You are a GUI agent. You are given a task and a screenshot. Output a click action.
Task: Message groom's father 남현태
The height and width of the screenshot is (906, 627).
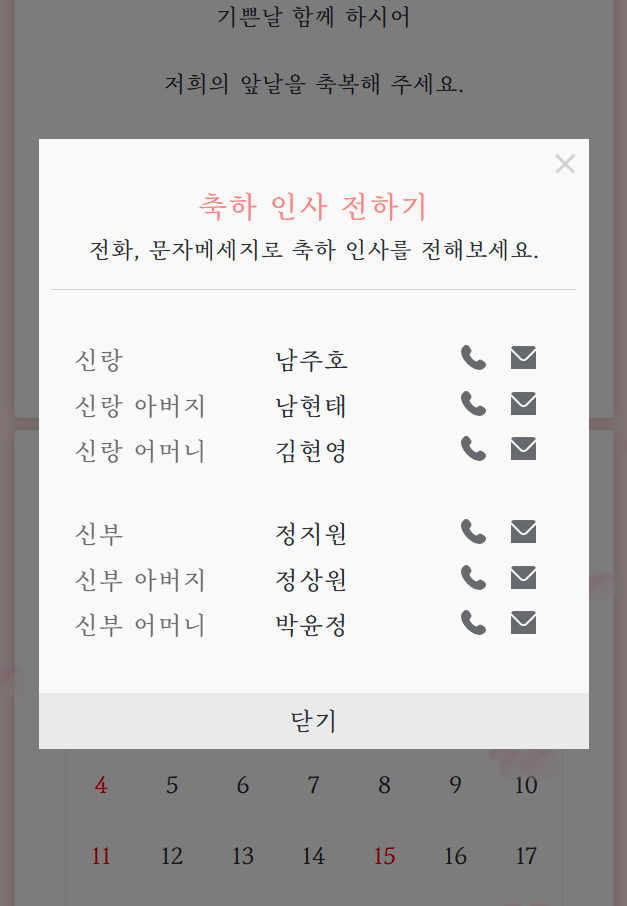tap(523, 404)
